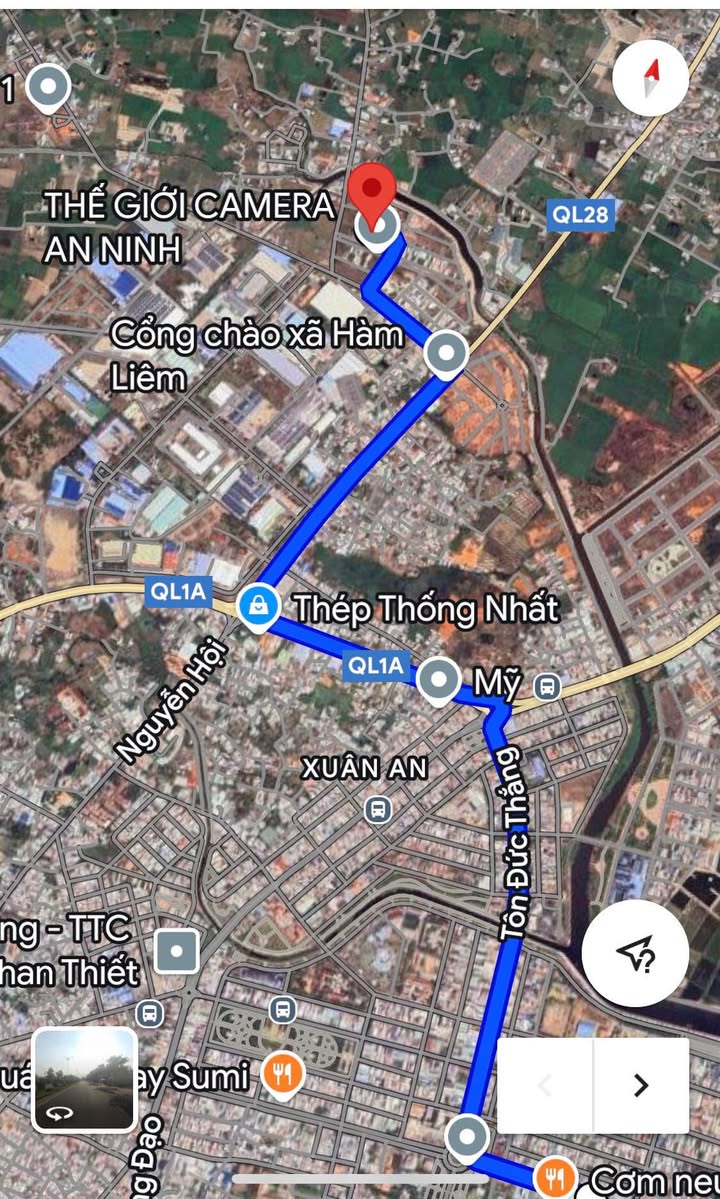Open the Sumi restaurant marker
This screenshot has width=720, height=1199.
point(283,1075)
